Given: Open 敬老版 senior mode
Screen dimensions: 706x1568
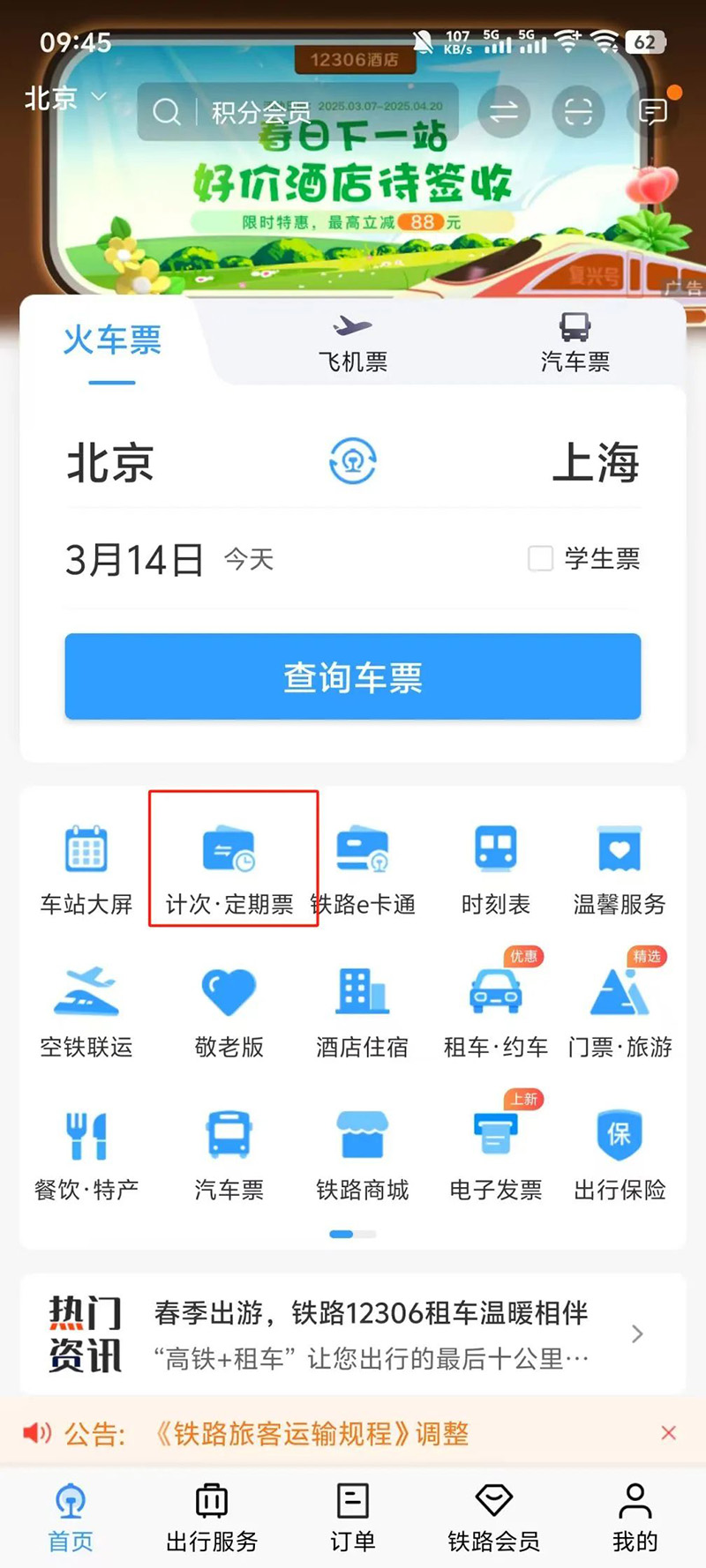Looking at the screenshot, I should 229,1005.
